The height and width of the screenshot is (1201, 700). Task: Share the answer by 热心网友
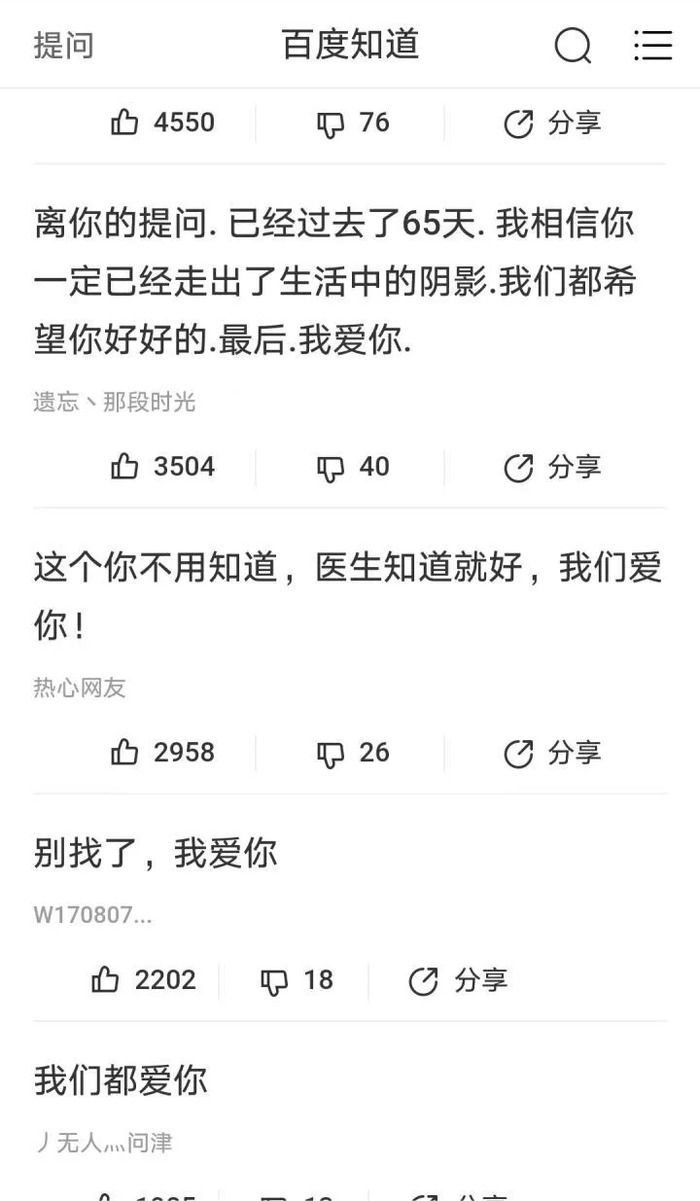pos(552,753)
